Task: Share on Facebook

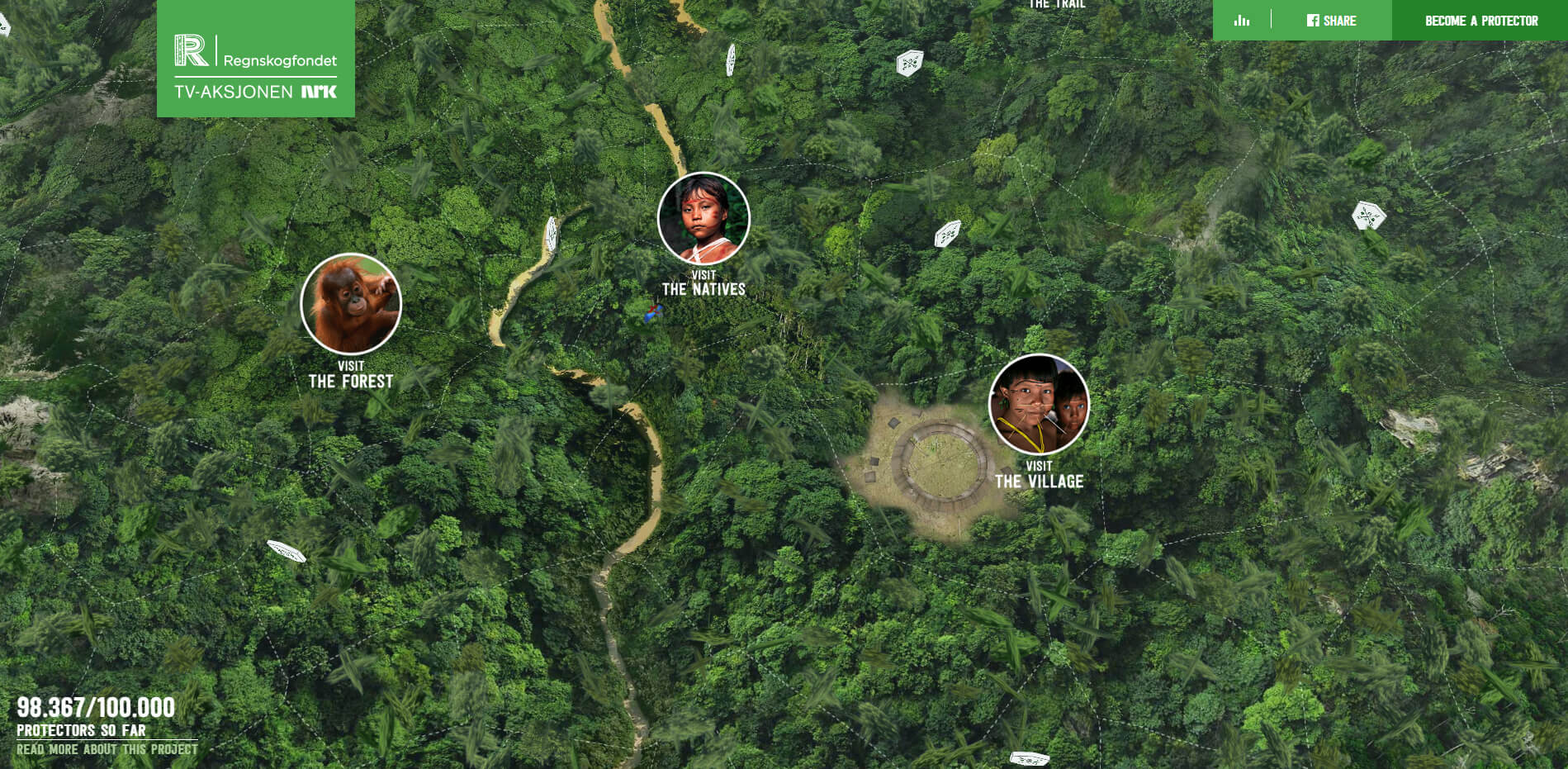Action: point(1331,21)
